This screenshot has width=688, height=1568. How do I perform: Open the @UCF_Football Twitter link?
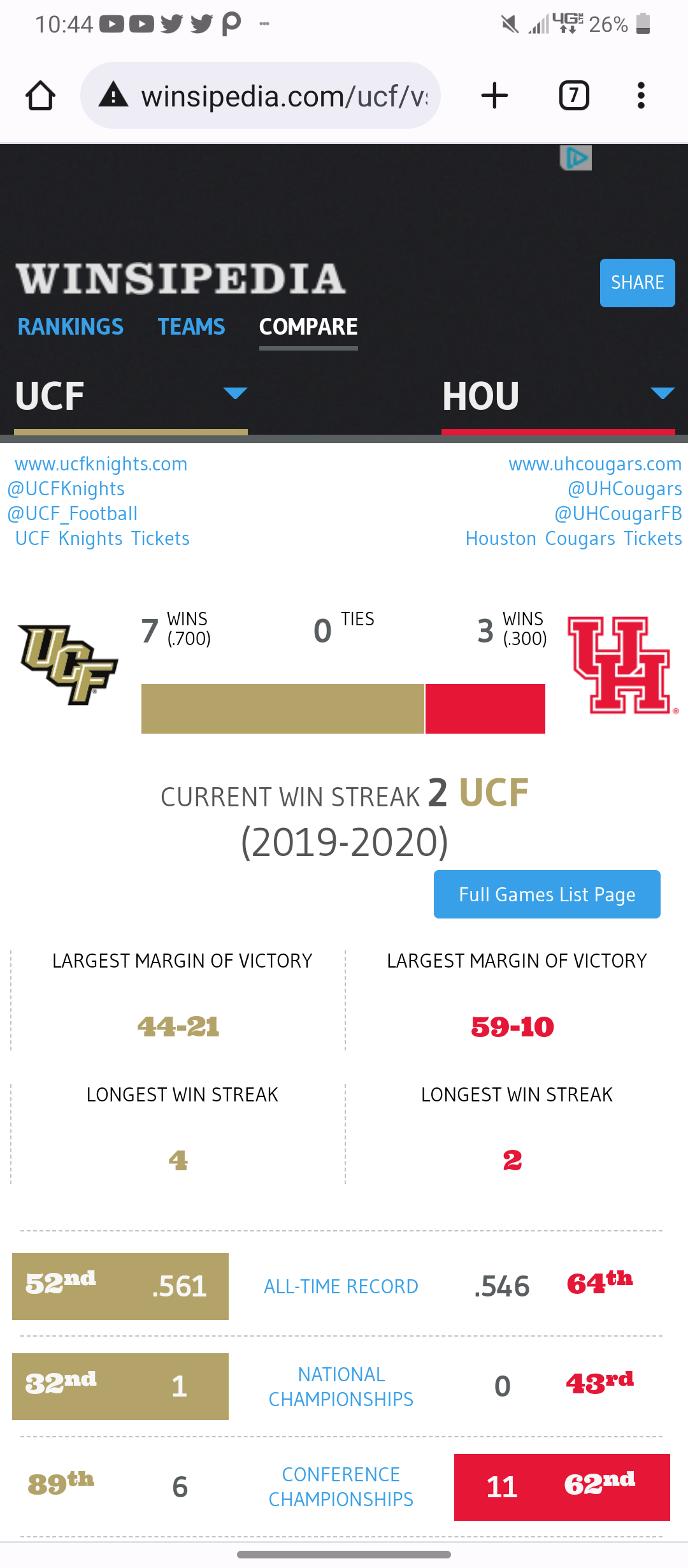(x=73, y=514)
